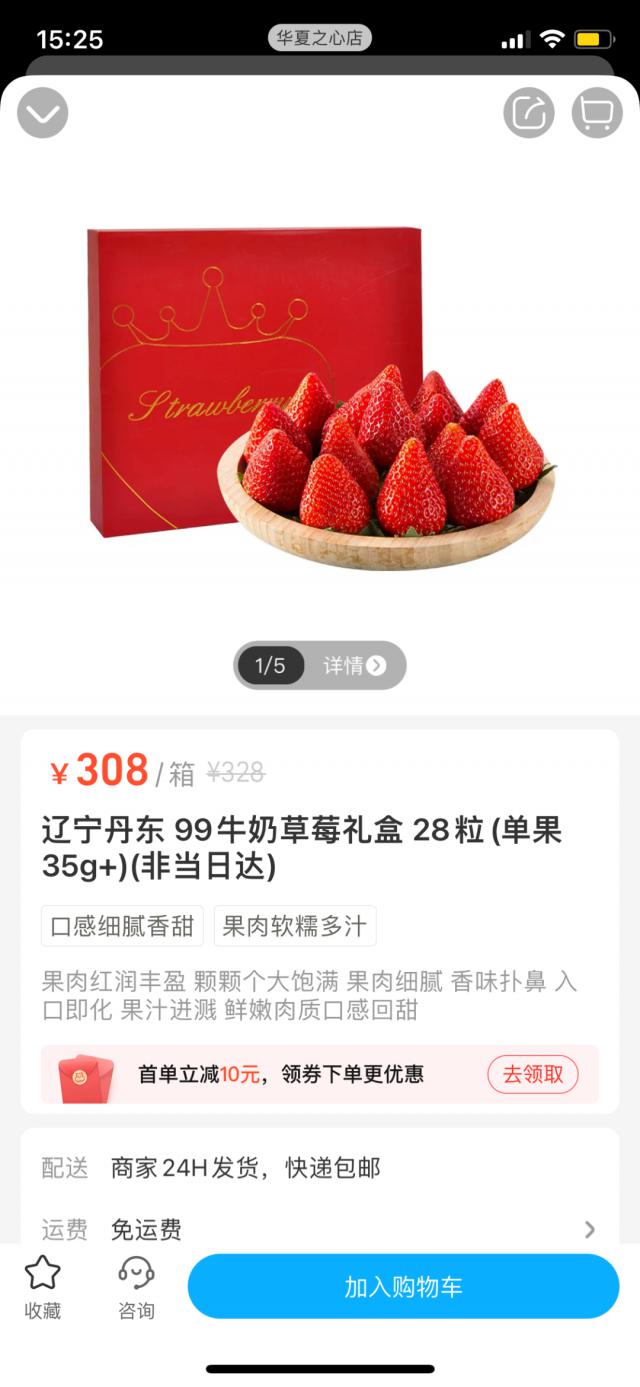Open the 运费 免运费 shipping row

pos(320,1229)
